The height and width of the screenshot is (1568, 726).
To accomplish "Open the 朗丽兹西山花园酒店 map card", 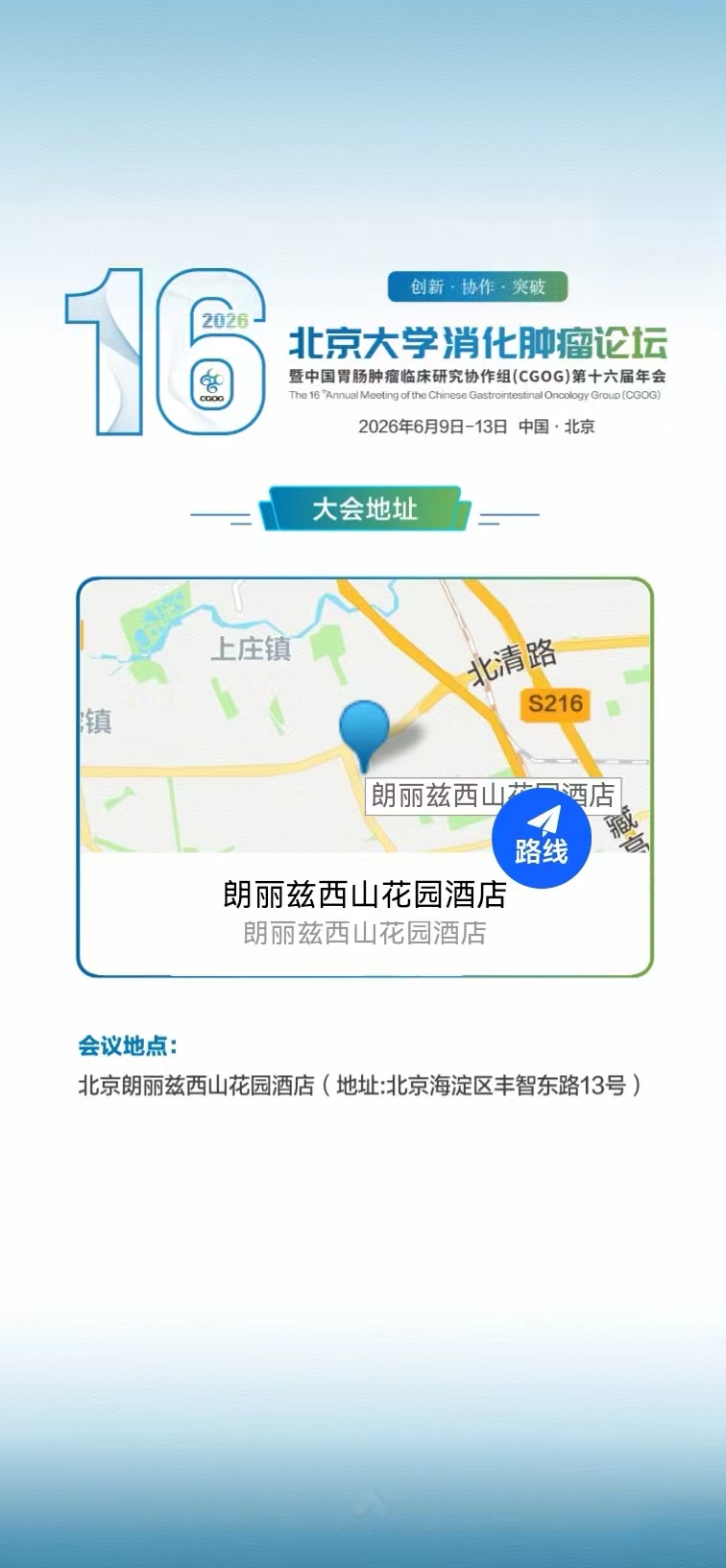I will coord(364,912).
